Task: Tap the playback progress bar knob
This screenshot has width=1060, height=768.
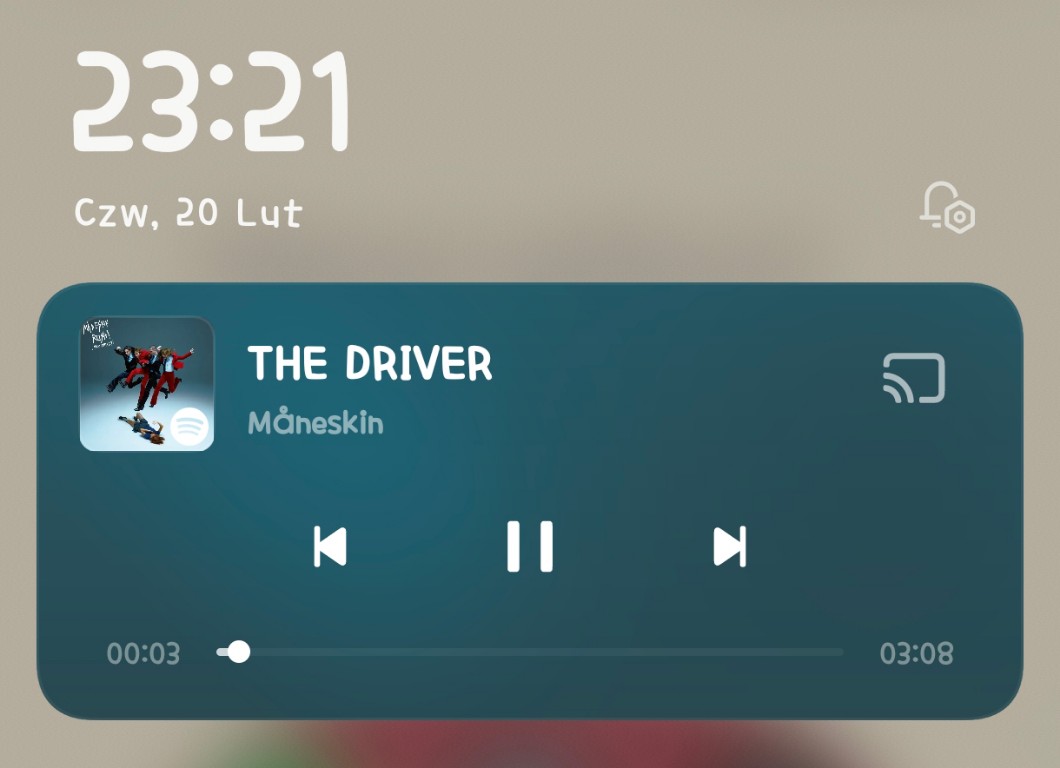Action: (239, 652)
